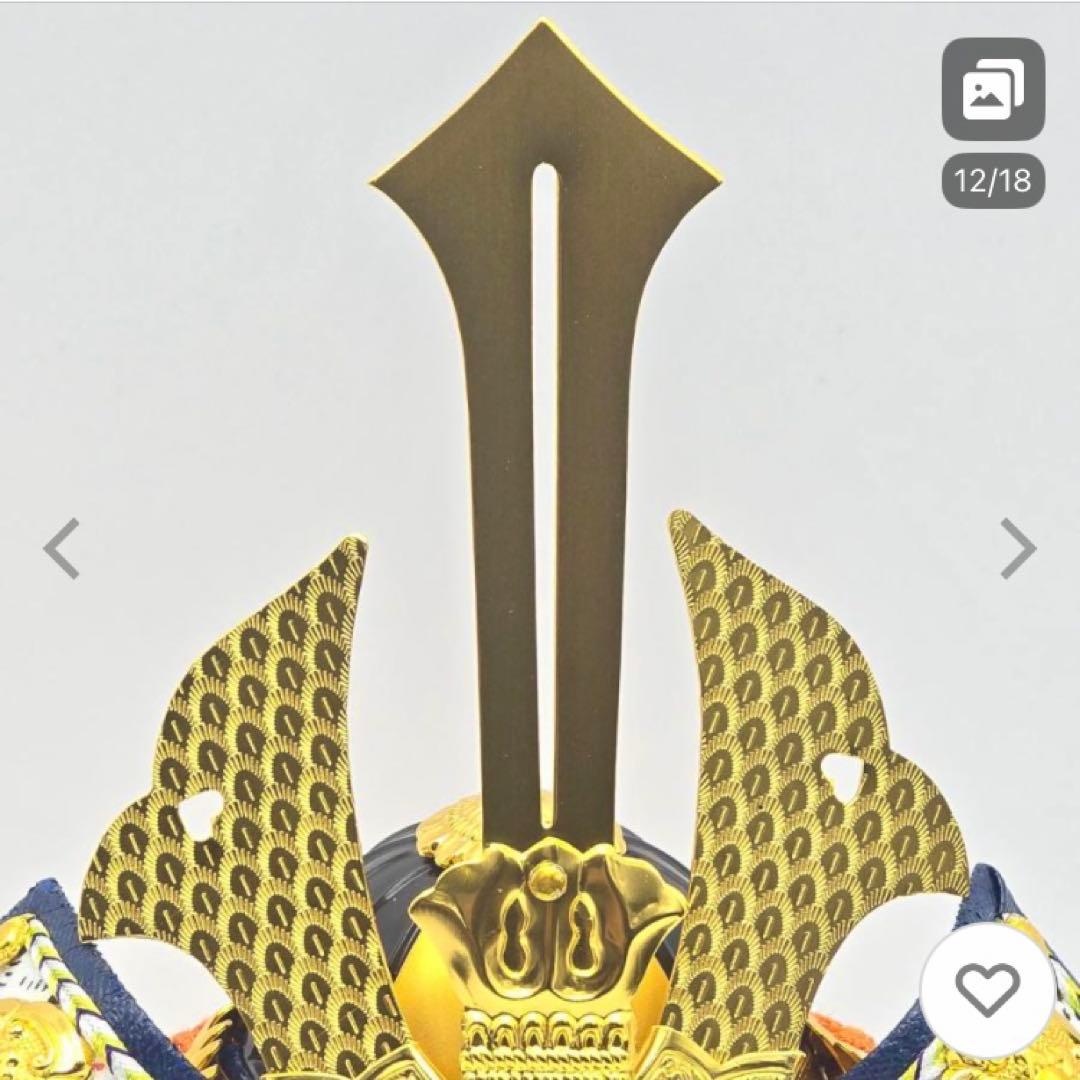Viewport: 1080px width, 1080px height.
Task: Like this item with the heart
Action: [987, 991]
